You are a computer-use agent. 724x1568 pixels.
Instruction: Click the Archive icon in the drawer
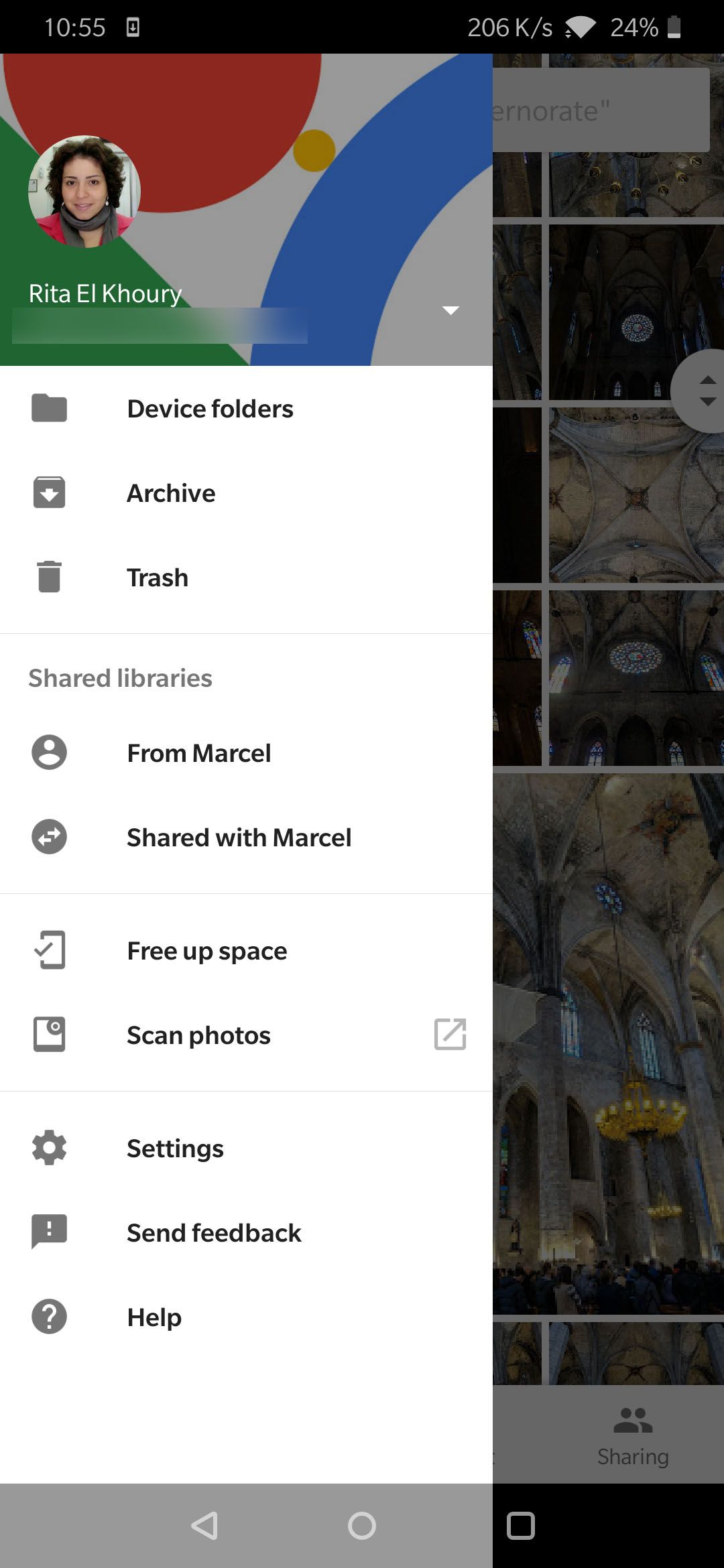48,493
